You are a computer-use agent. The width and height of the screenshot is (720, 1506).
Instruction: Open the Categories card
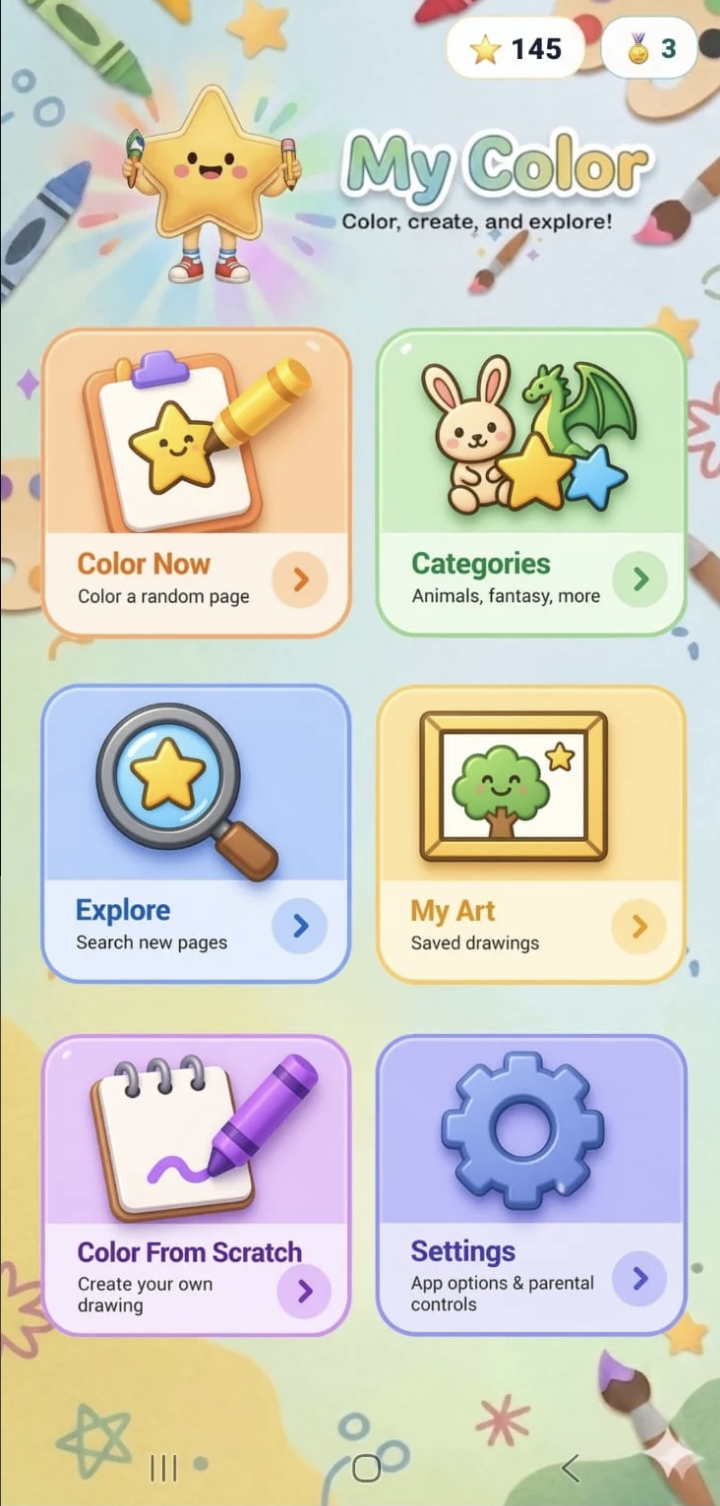531,483
